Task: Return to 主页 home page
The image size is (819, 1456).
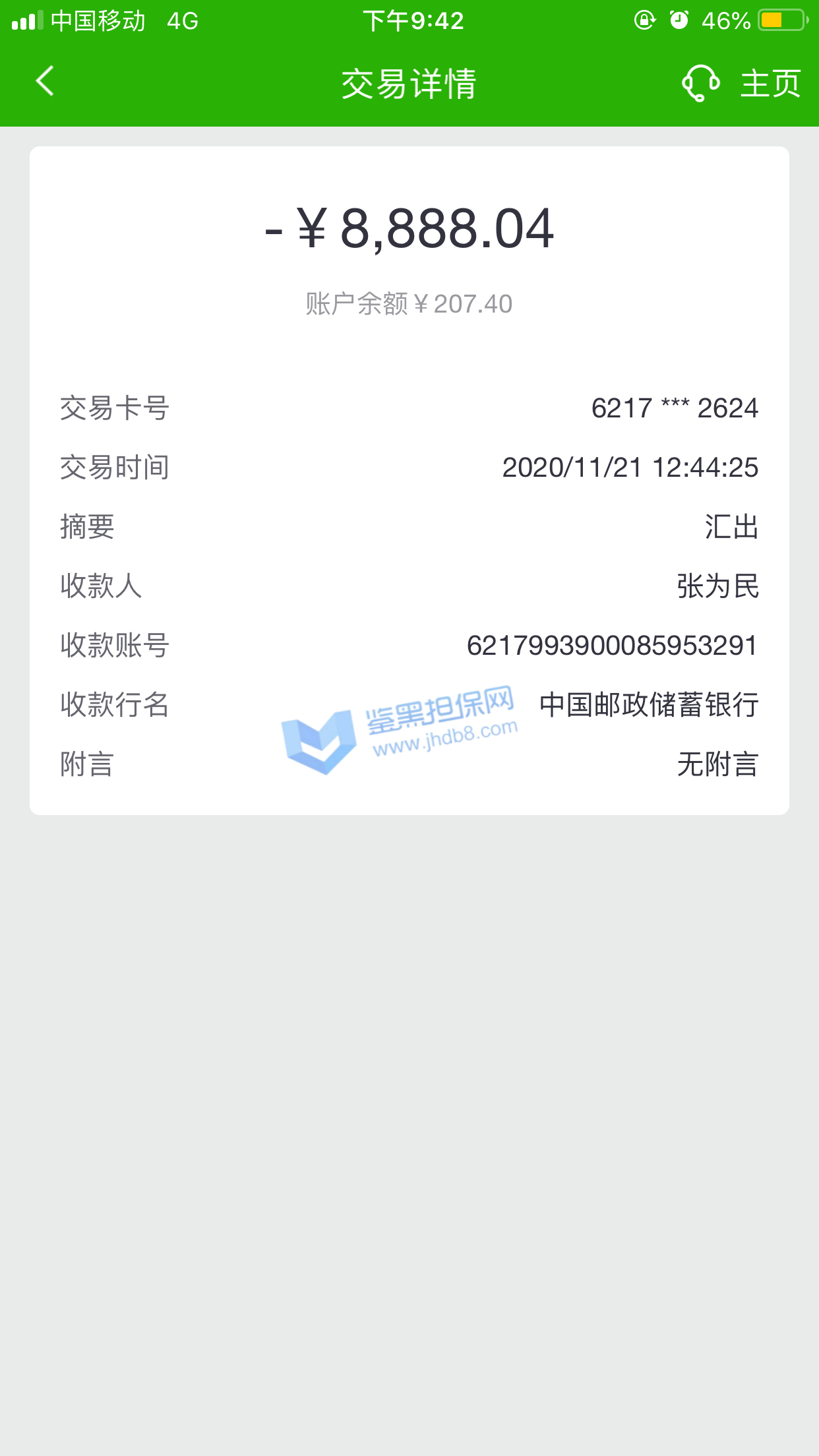Action: [770, 84]
